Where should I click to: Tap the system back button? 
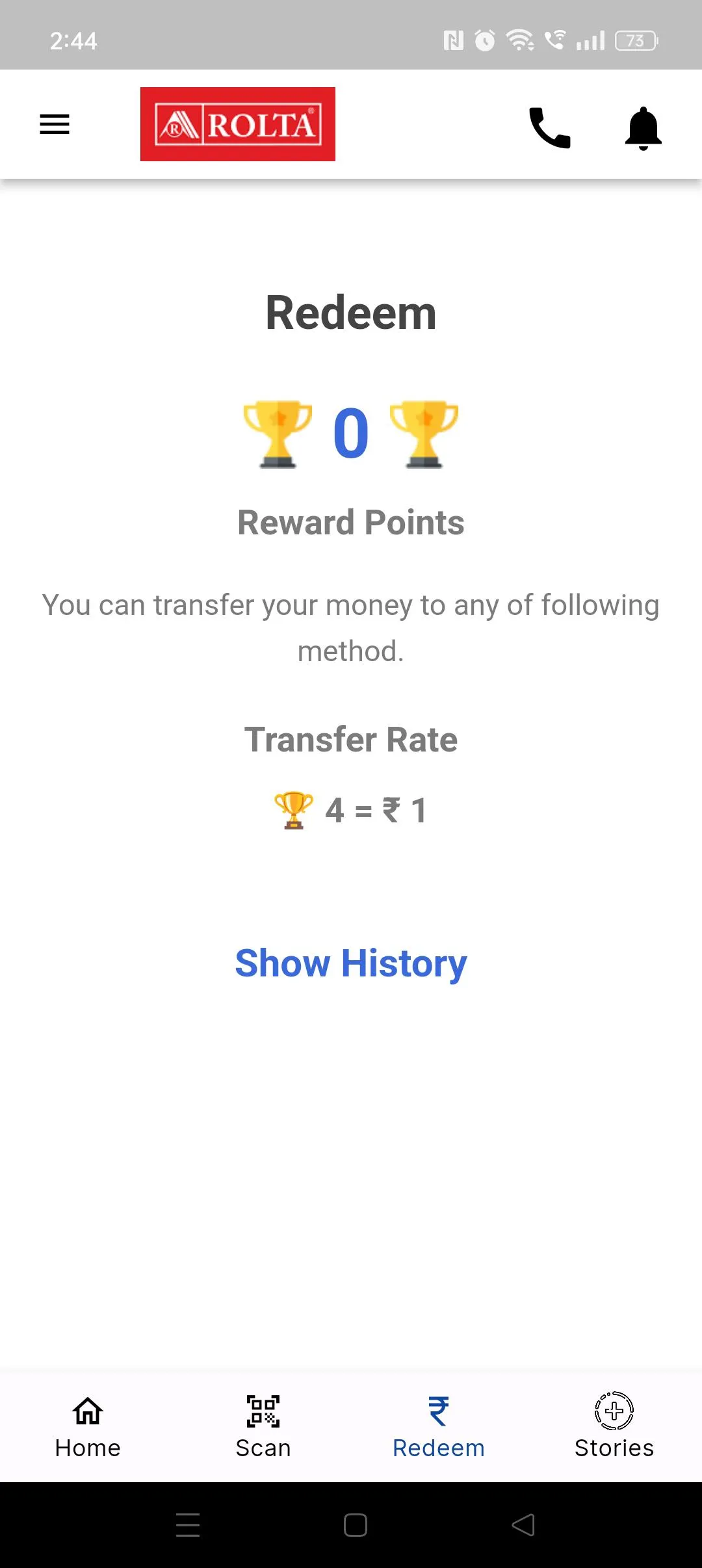(523, 1525)
